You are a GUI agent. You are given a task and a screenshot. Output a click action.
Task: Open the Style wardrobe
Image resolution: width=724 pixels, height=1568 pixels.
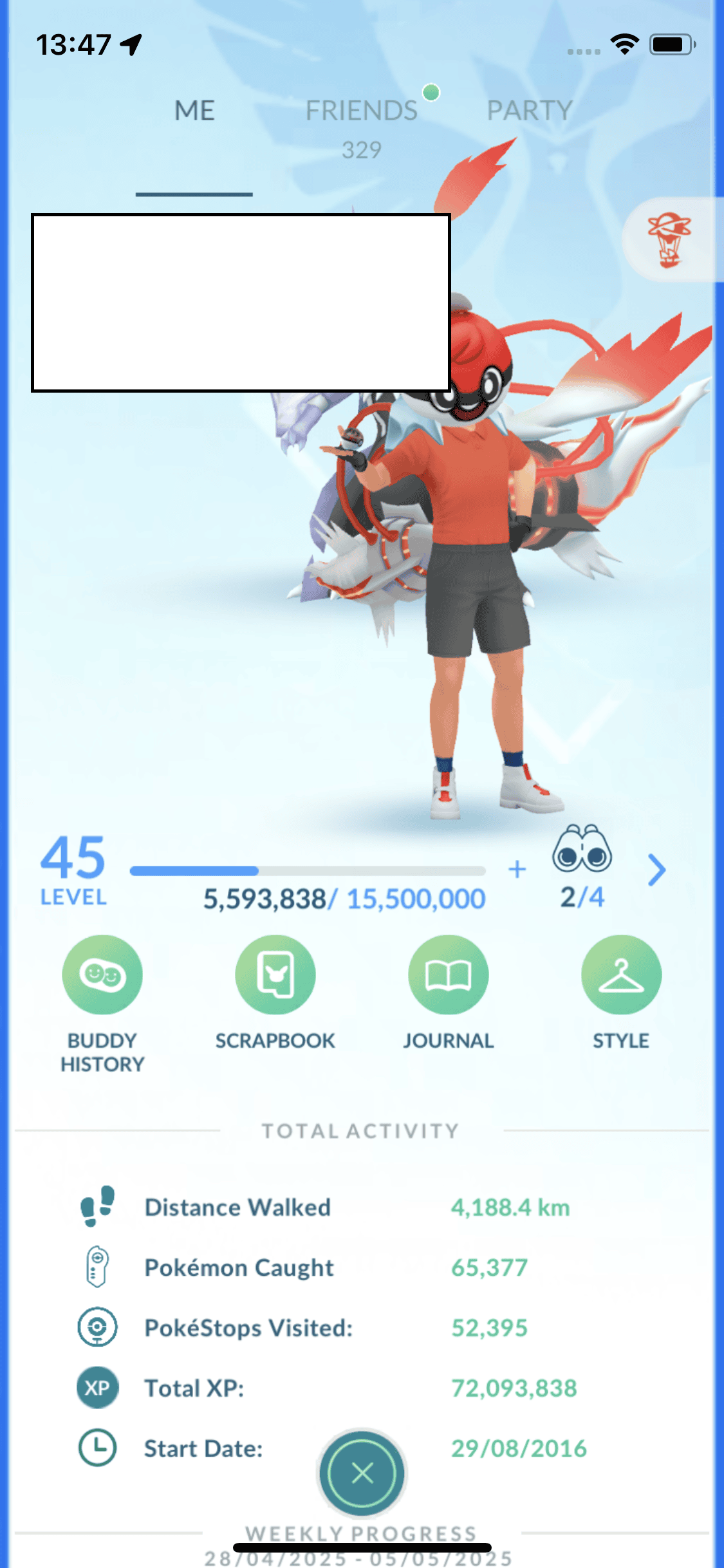point(621,975)
